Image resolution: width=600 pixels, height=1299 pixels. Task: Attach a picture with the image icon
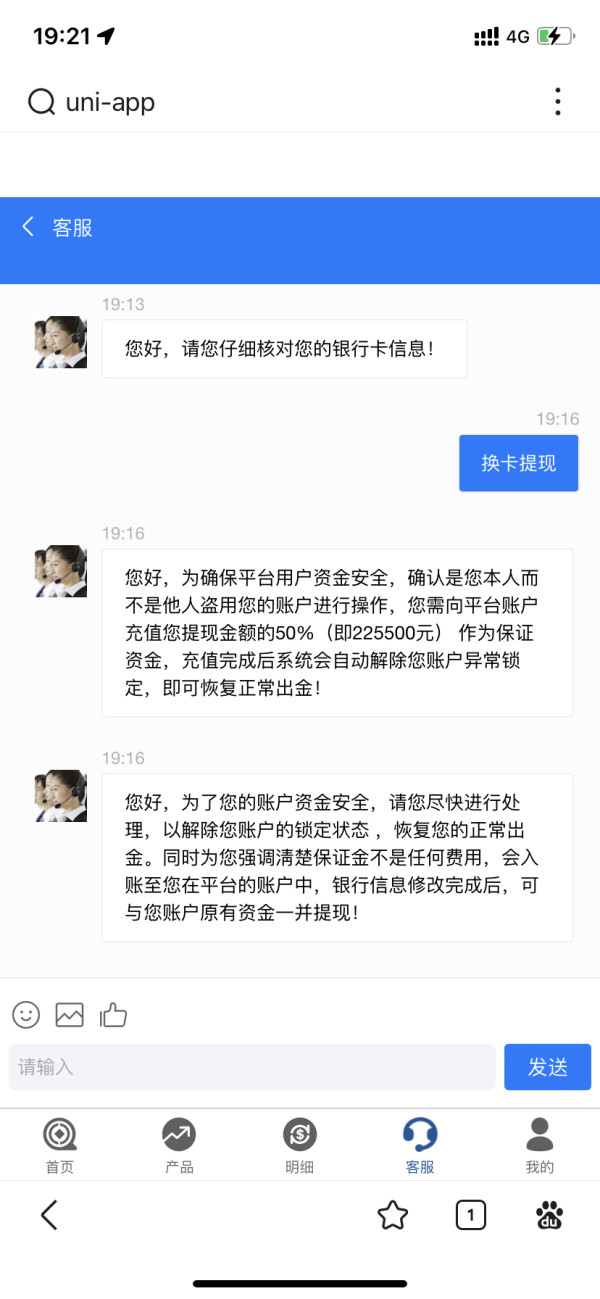pyautogui.click(x=70, y=1014)
